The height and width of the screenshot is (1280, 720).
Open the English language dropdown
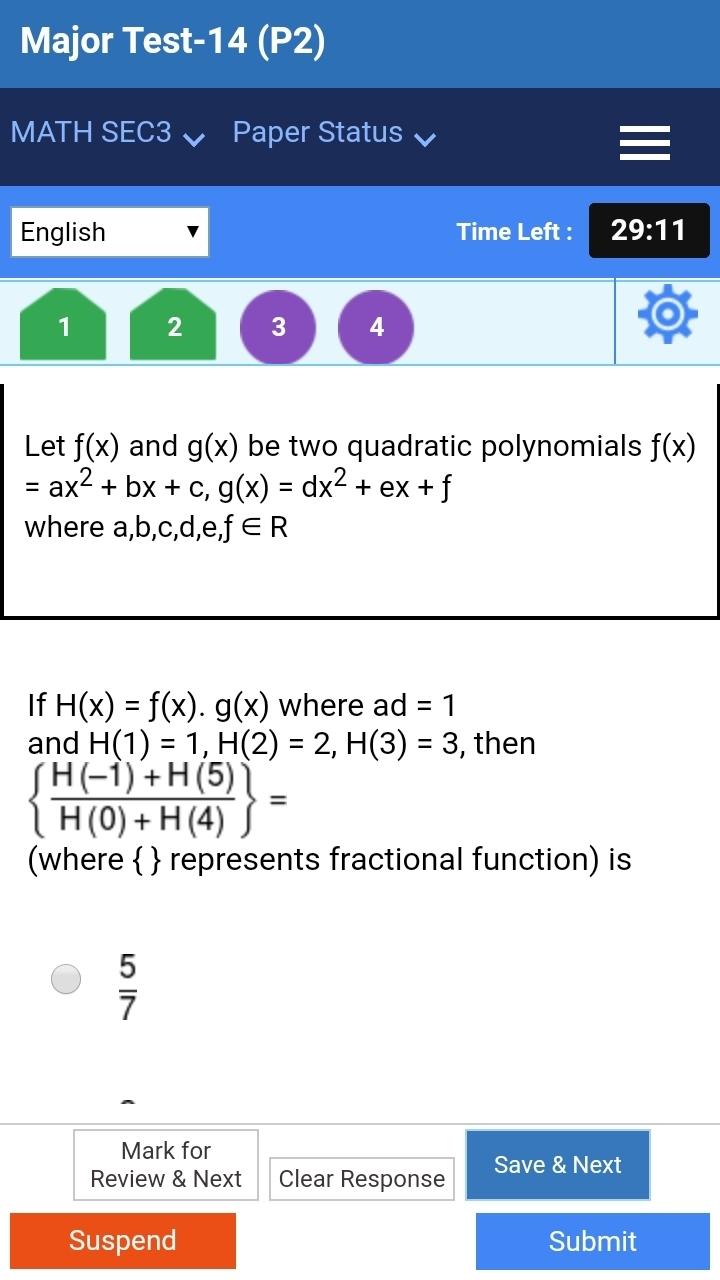(x=109, y=231)
